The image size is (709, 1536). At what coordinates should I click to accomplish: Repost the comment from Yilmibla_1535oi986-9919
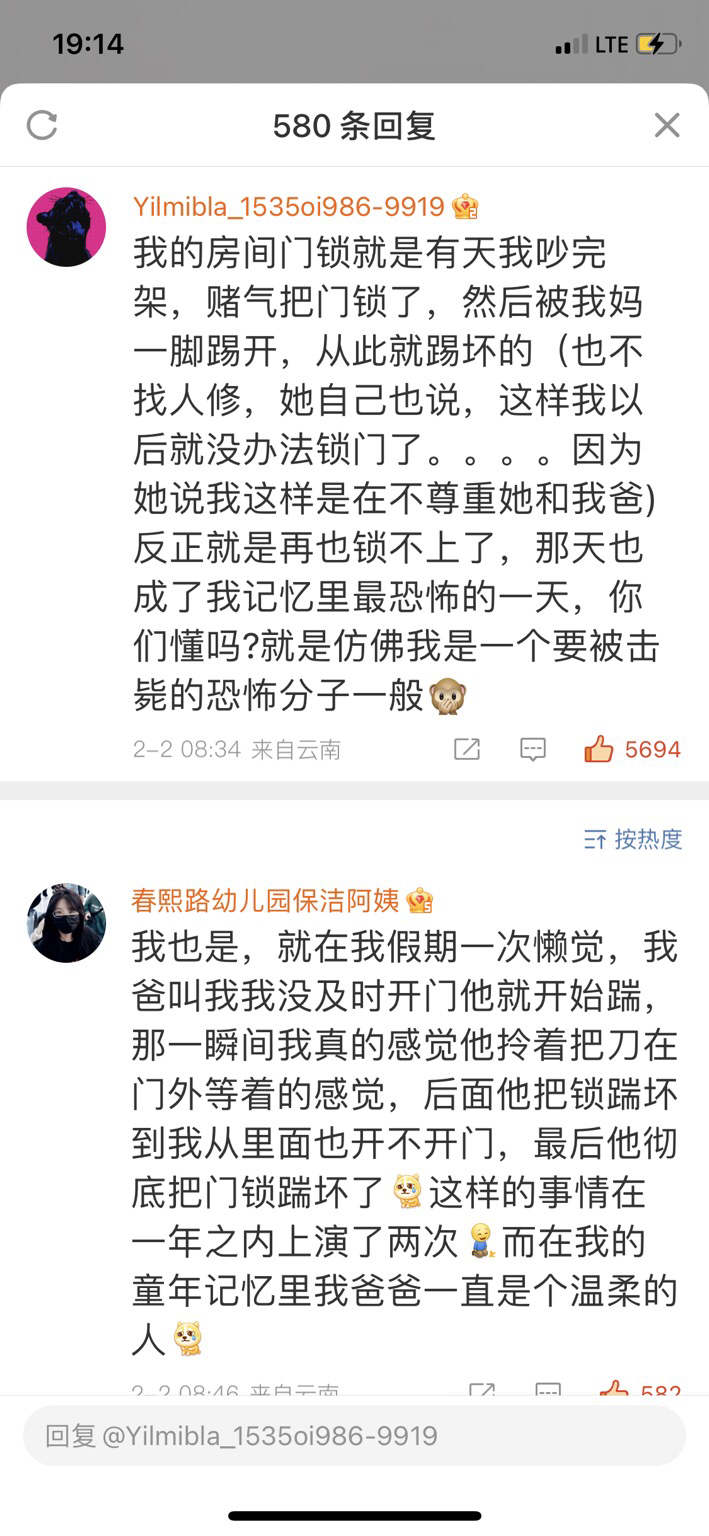pos(467,749)
